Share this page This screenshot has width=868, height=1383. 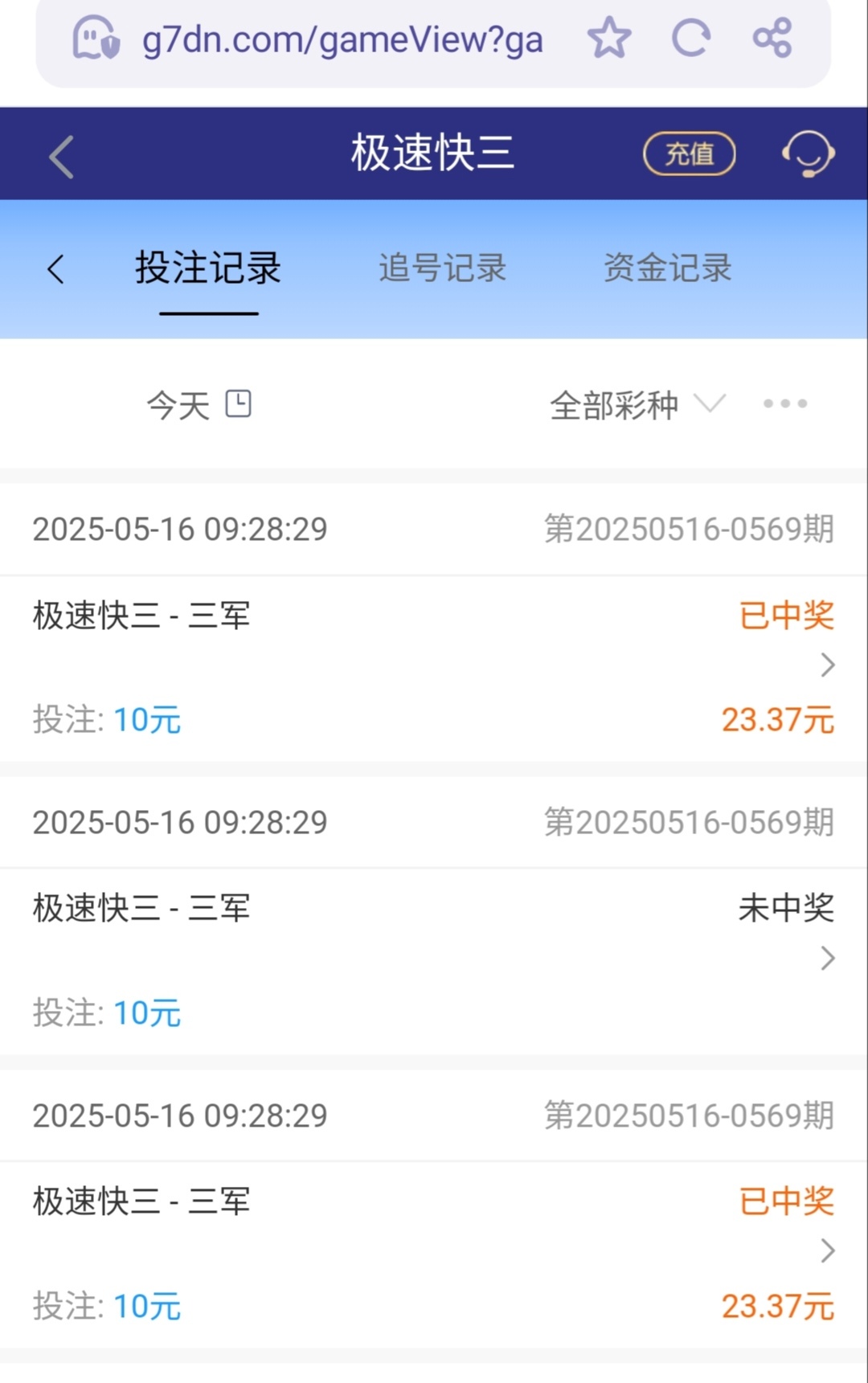pos(772,38)
